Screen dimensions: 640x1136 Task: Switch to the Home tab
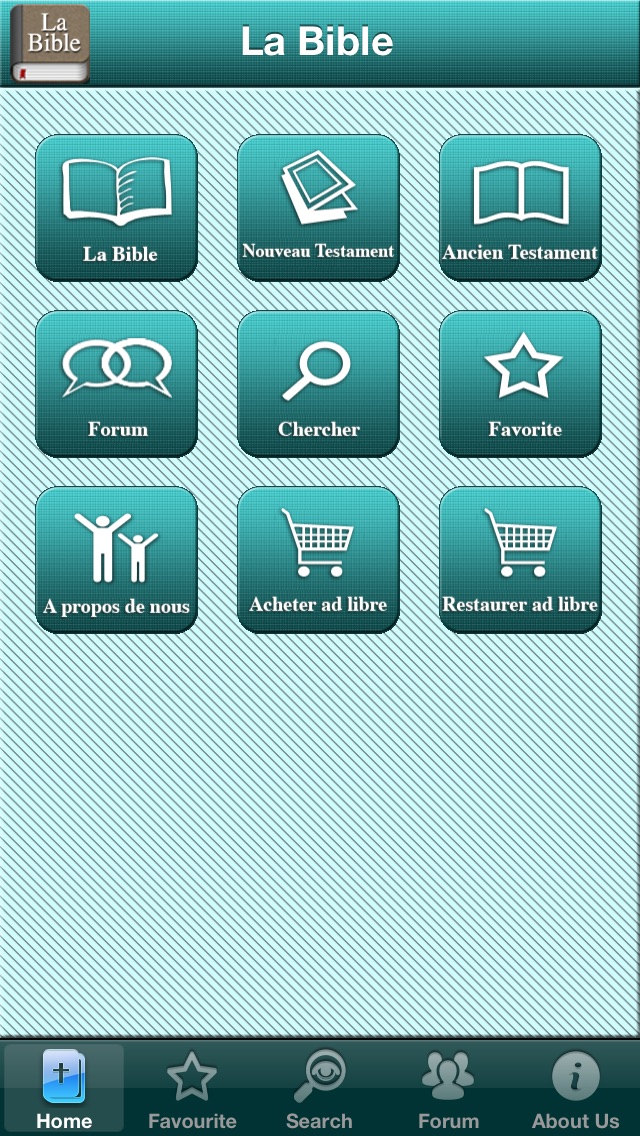pos(64,1088)
